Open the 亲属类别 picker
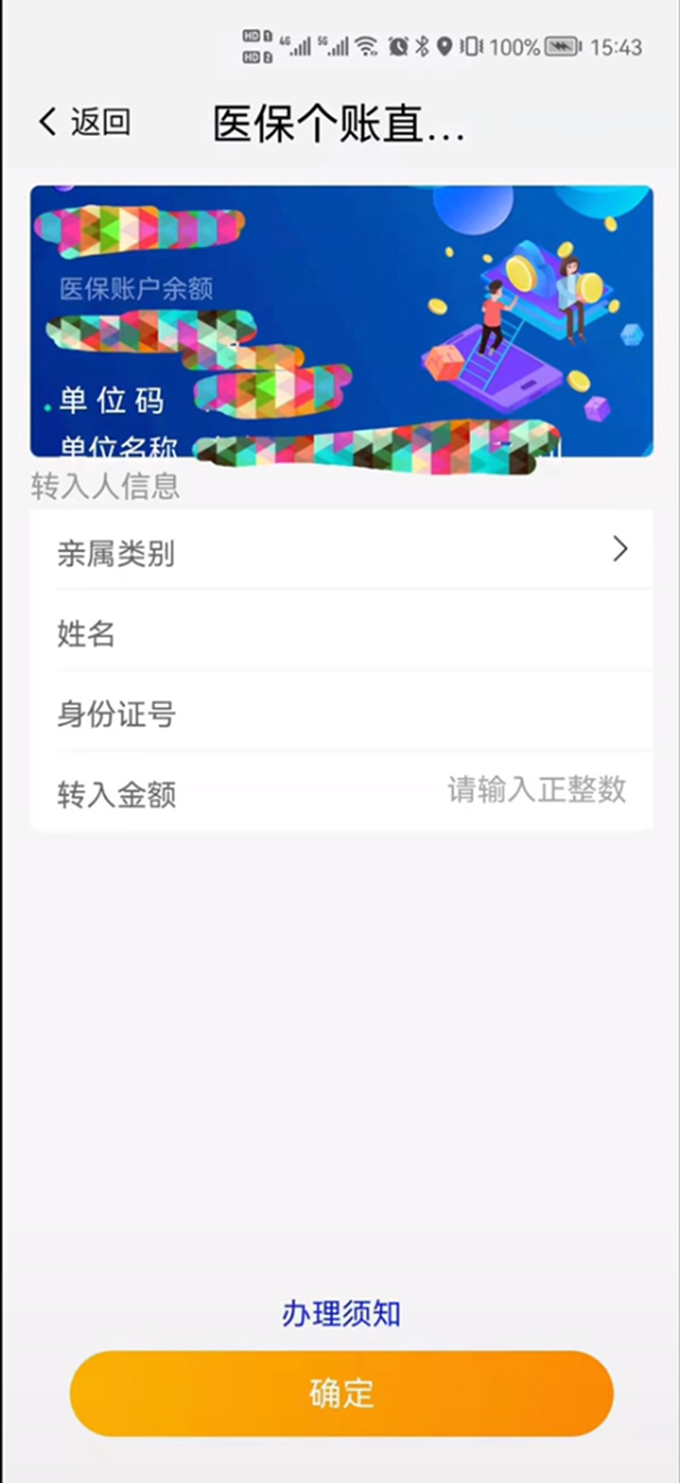Image resolution: width=680 pixels, height=1483 pixels. 341,551
